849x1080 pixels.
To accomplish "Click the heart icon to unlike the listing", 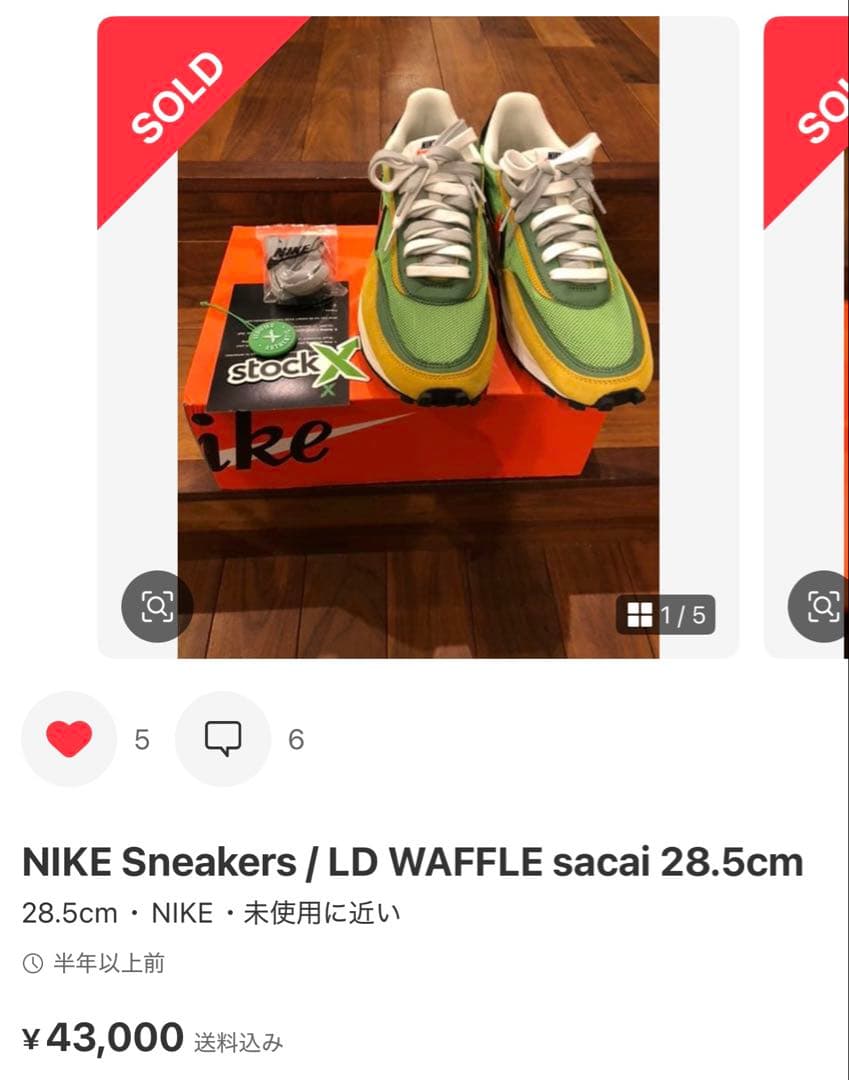I will click(67, 738).
